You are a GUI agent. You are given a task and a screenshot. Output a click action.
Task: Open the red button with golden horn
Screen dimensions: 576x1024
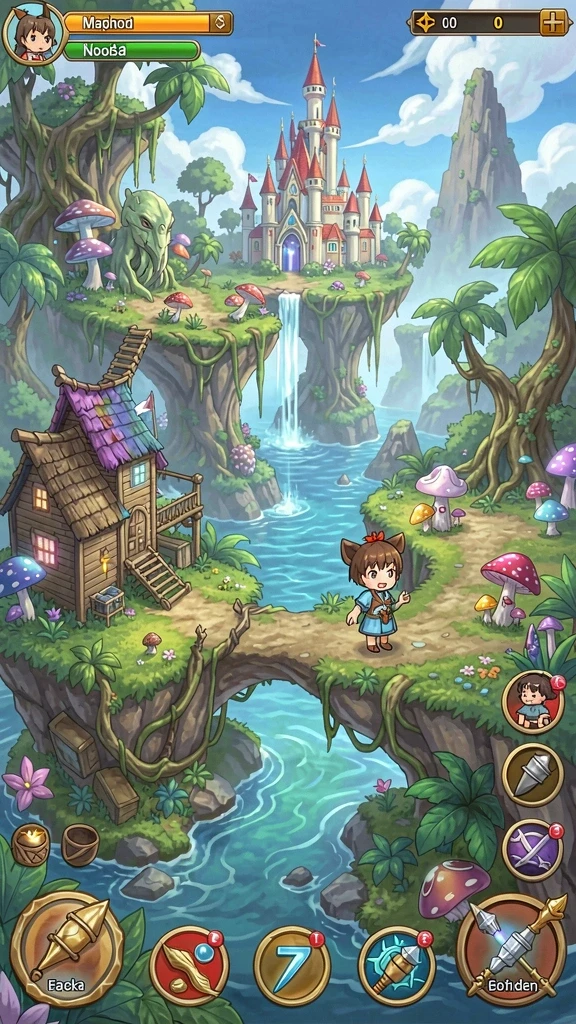point(189,965)
